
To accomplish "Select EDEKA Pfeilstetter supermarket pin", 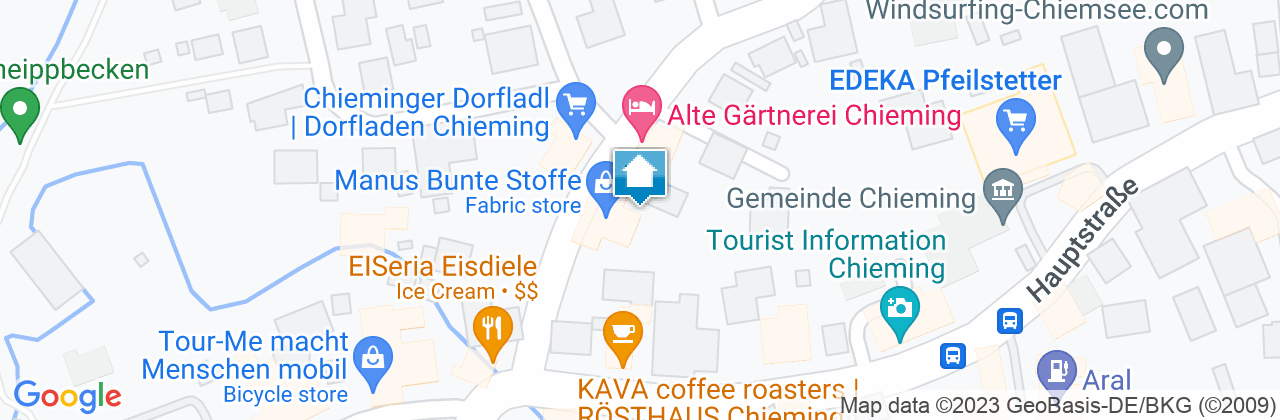I will (1015, 120).
